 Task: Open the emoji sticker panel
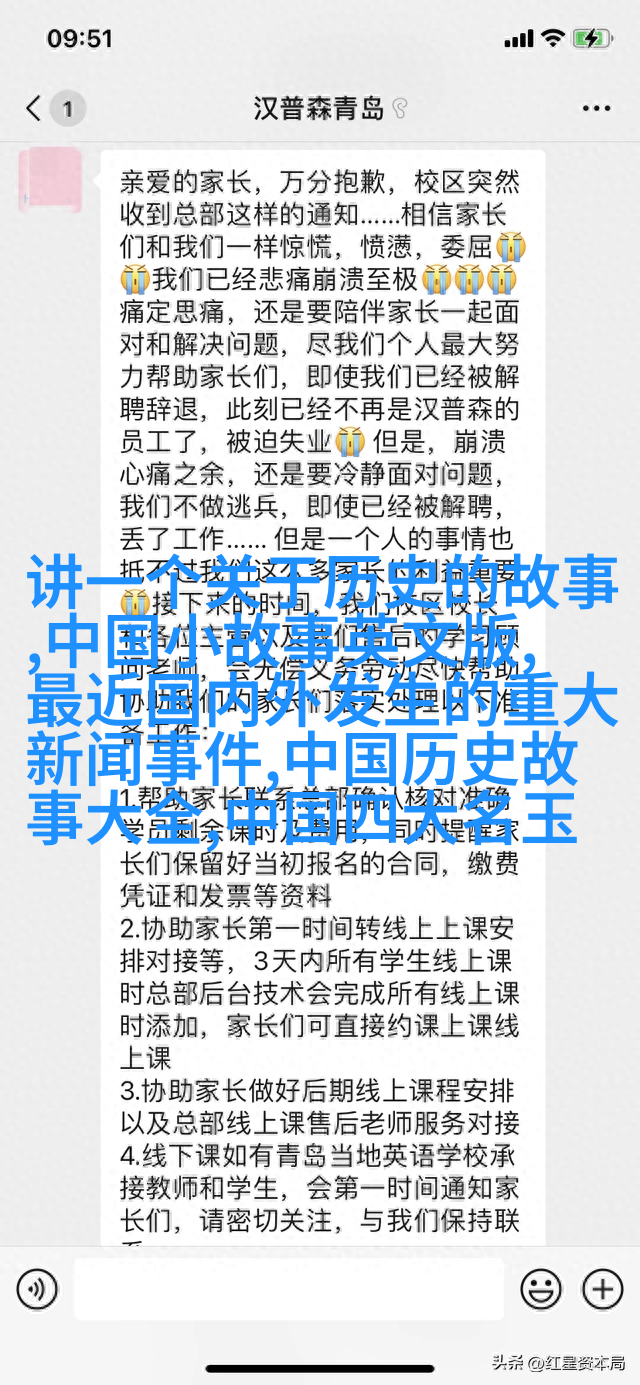tap(541, 1289)
